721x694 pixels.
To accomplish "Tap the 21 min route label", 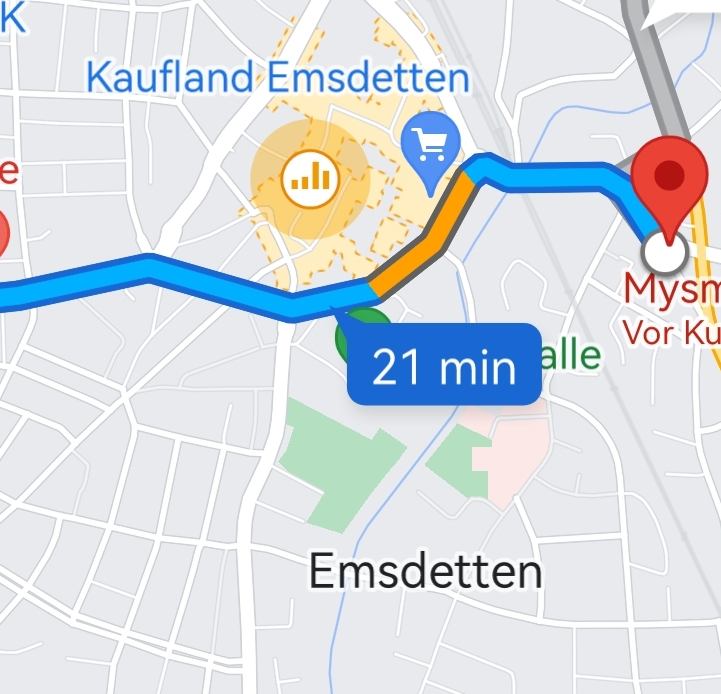I will tap(444, 366).
